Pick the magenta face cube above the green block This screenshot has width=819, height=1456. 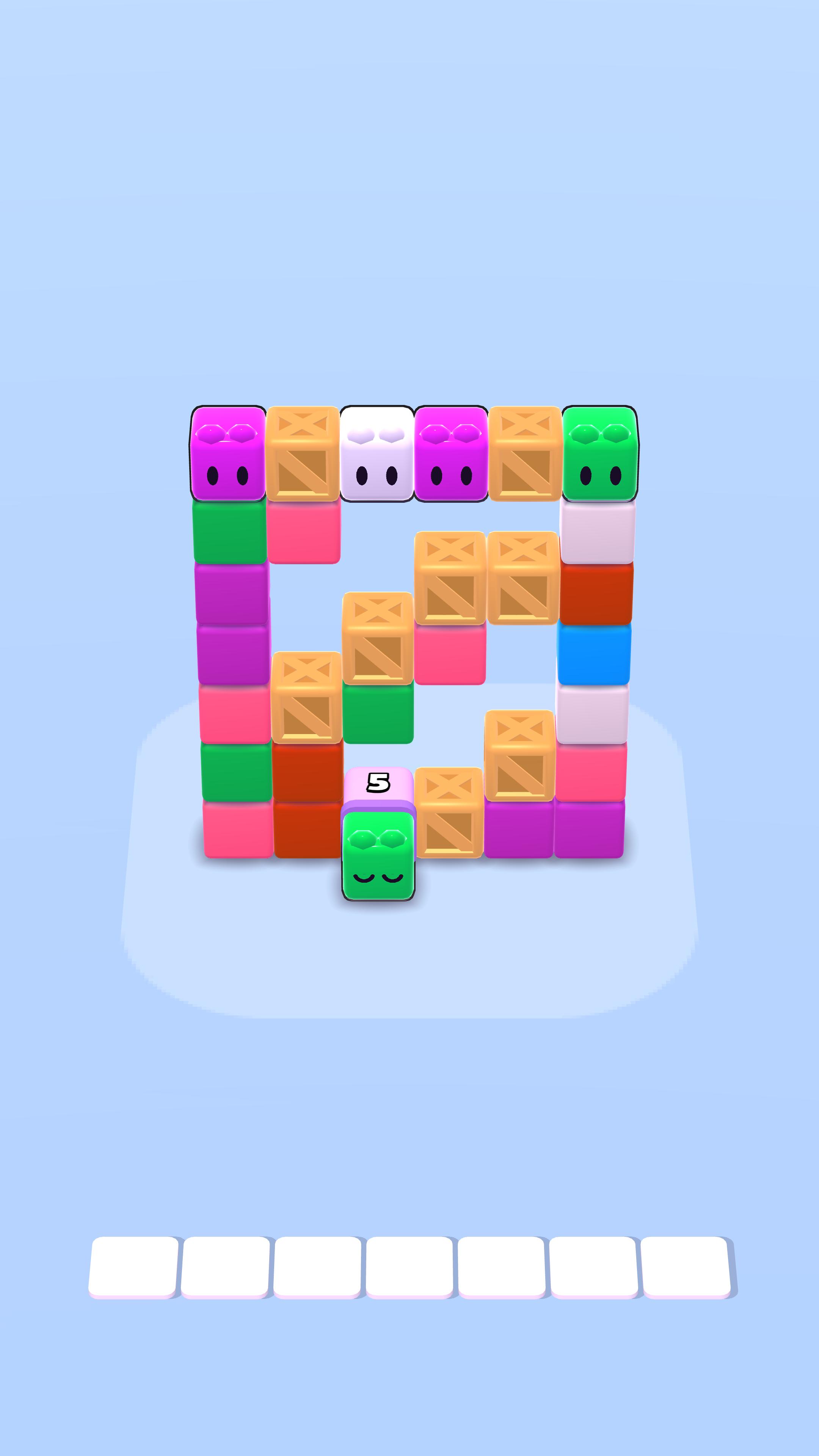click(228, 453)
